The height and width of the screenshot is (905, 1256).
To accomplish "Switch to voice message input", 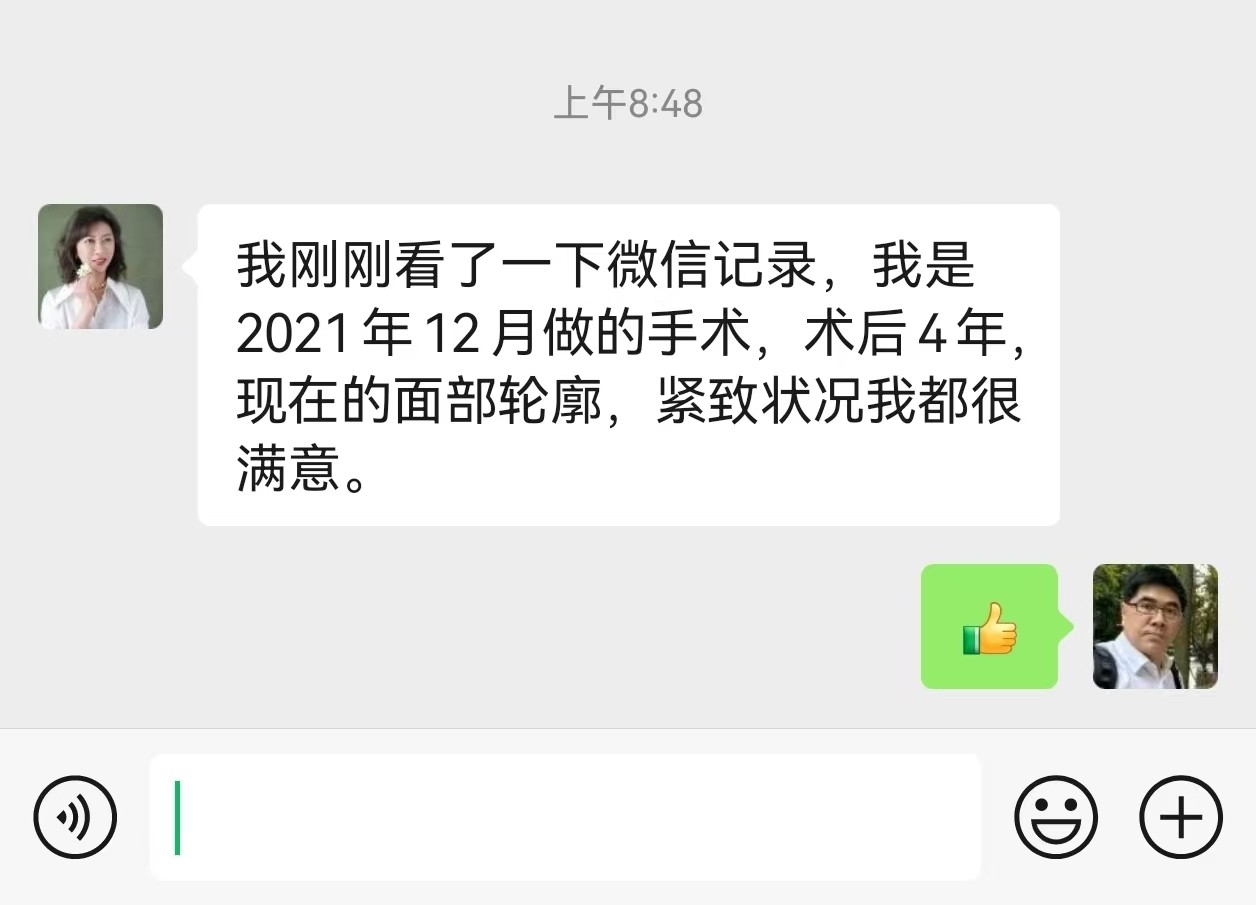I will click(75, 817).
